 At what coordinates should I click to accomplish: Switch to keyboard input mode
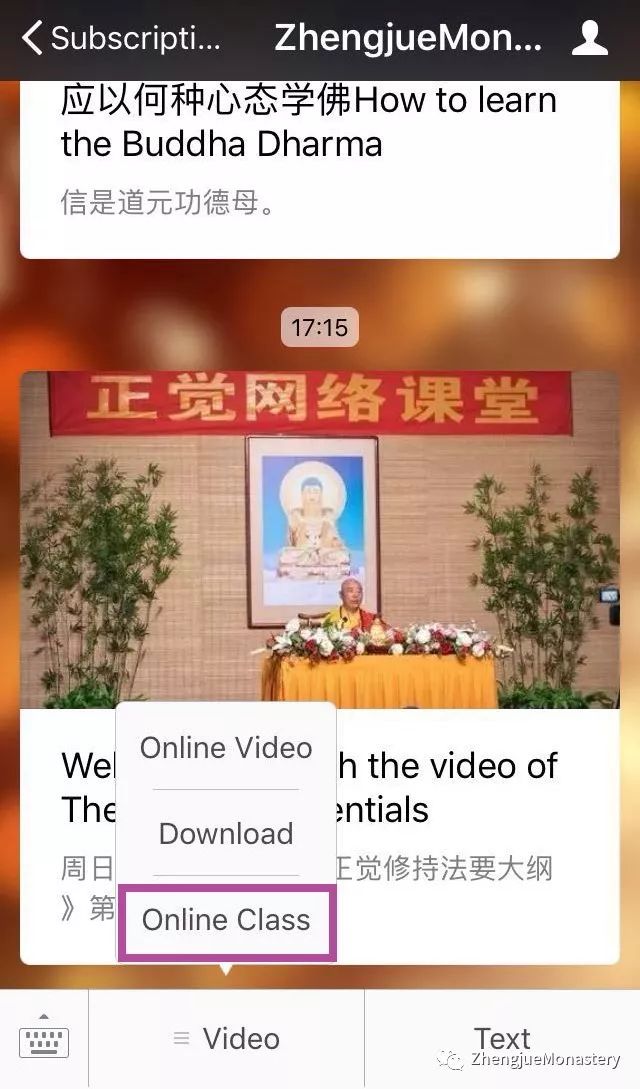click(x=44, y=1039)
